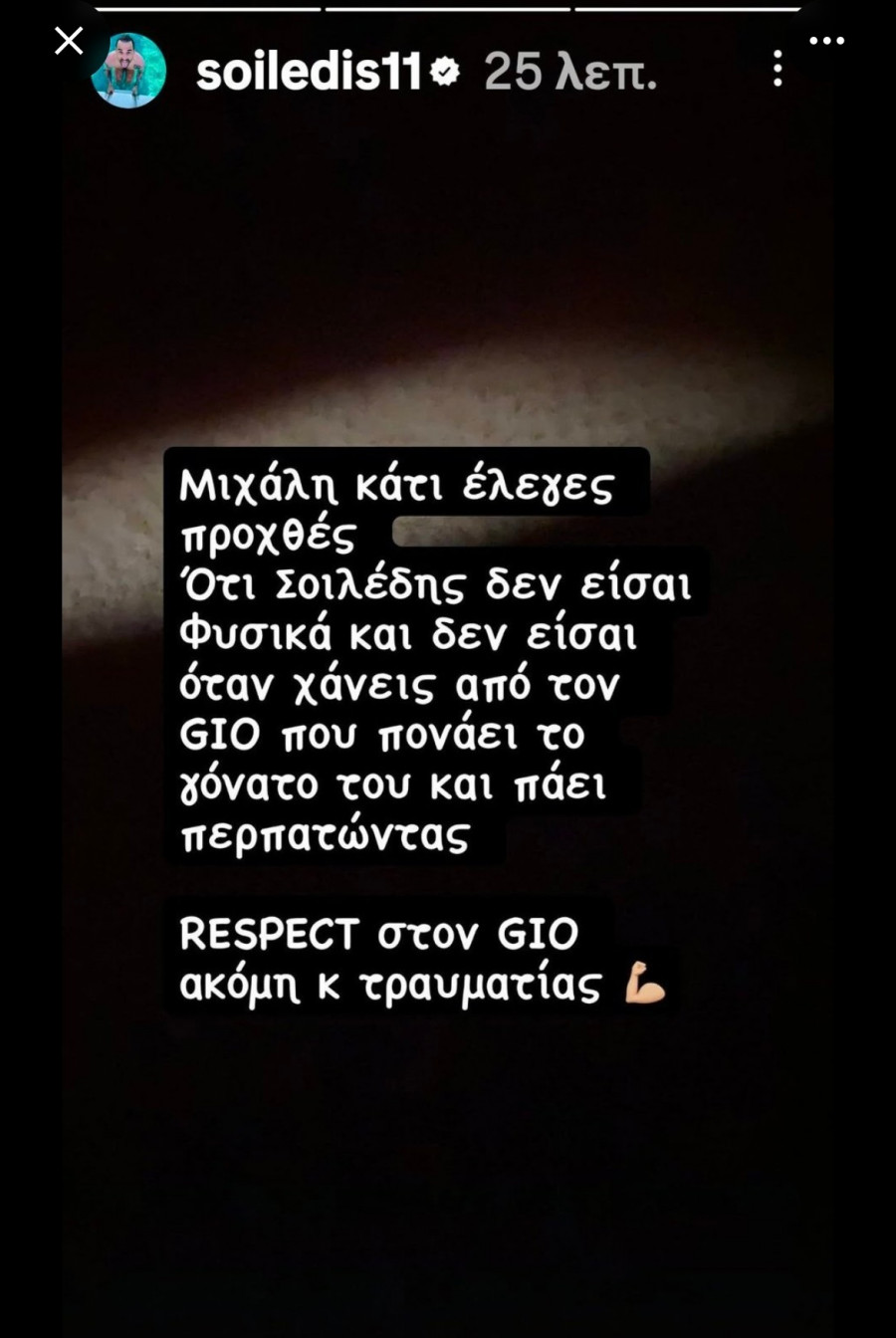Viewport: 896px width, 1338px height.
Task: Open the soiledis11 username link
Action: tap(310, 72)
